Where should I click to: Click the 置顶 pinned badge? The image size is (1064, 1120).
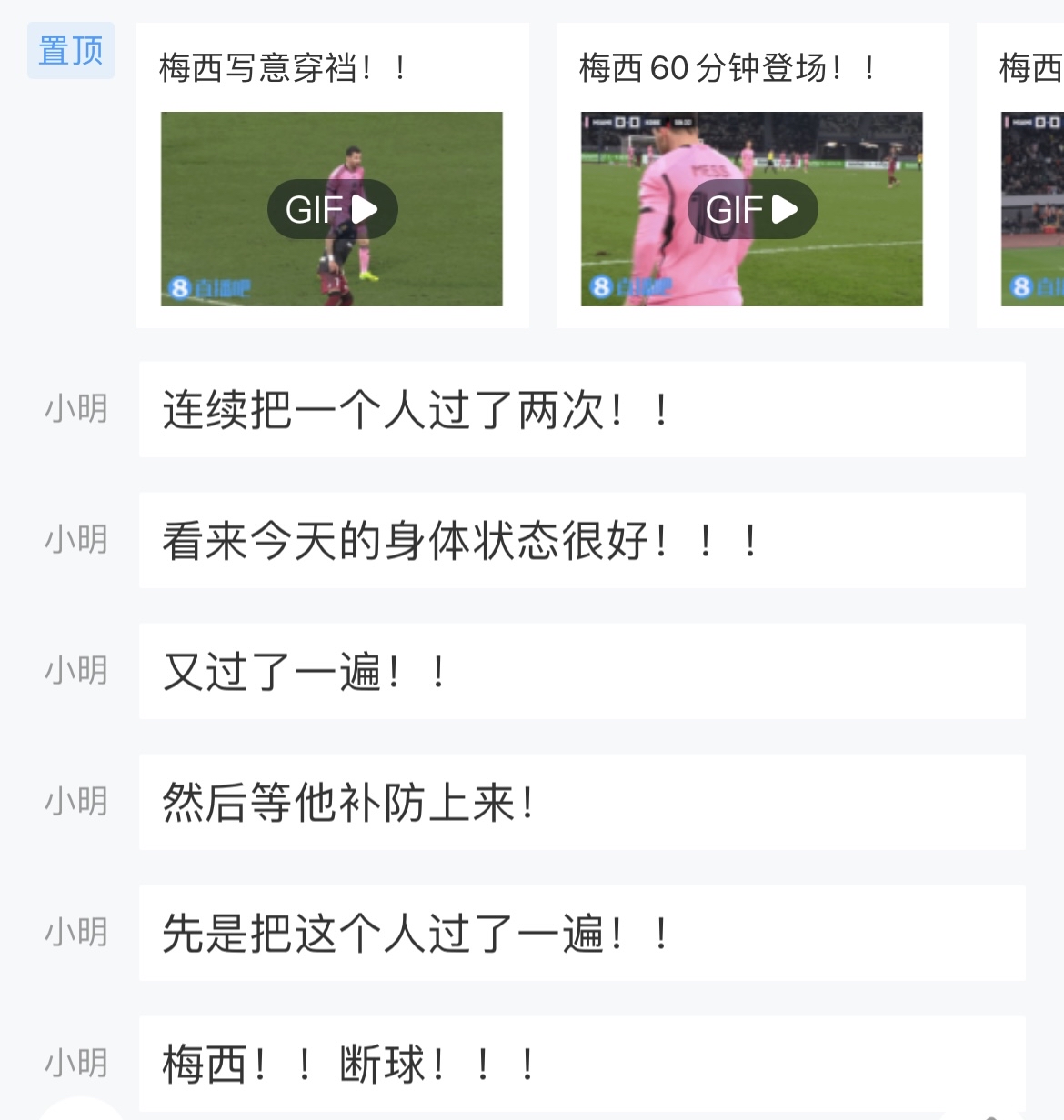pyautogui.click(x=70, y=51)
